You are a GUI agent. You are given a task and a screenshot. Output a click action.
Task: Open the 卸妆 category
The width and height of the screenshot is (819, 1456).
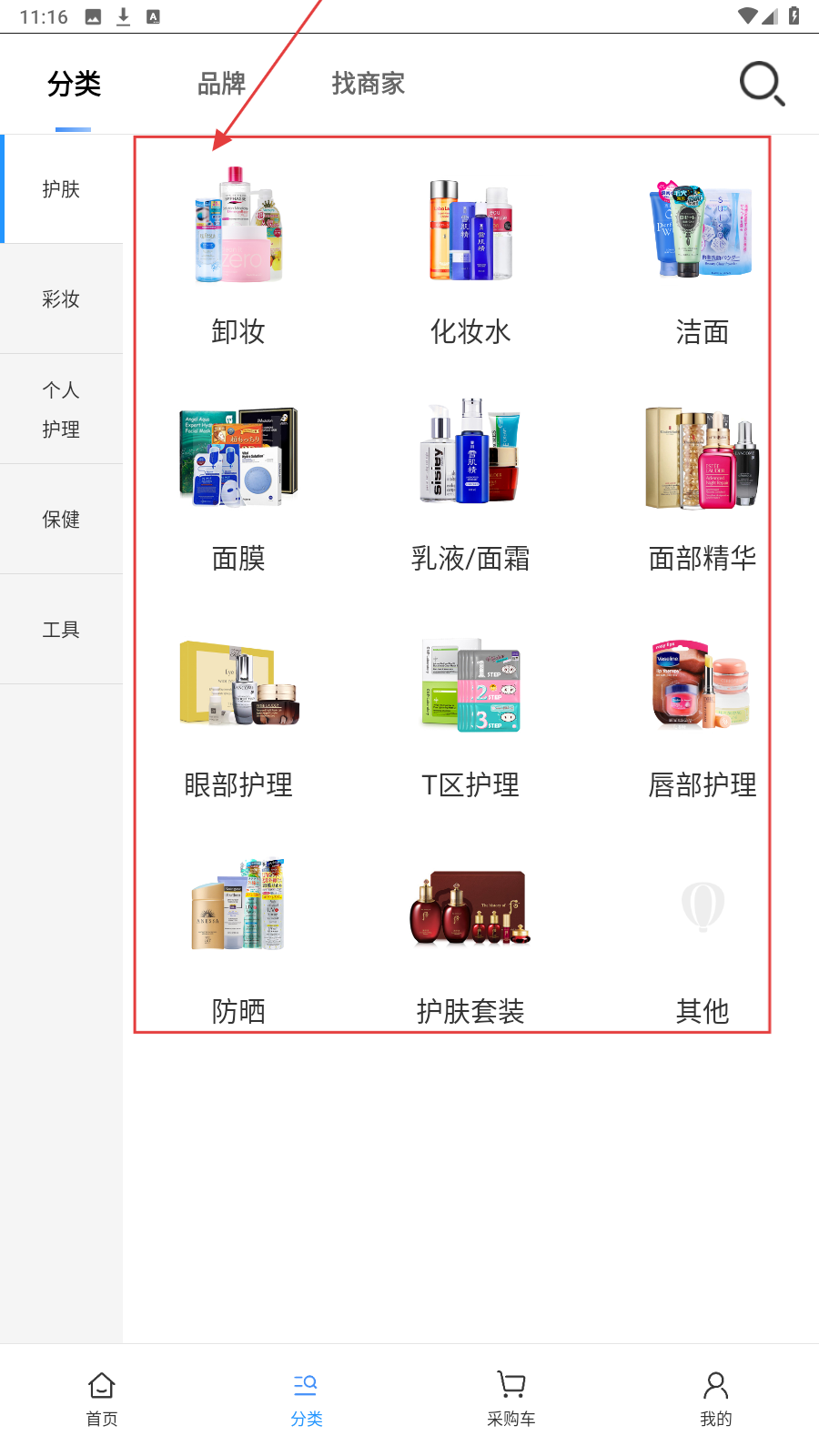click(238, 255)
